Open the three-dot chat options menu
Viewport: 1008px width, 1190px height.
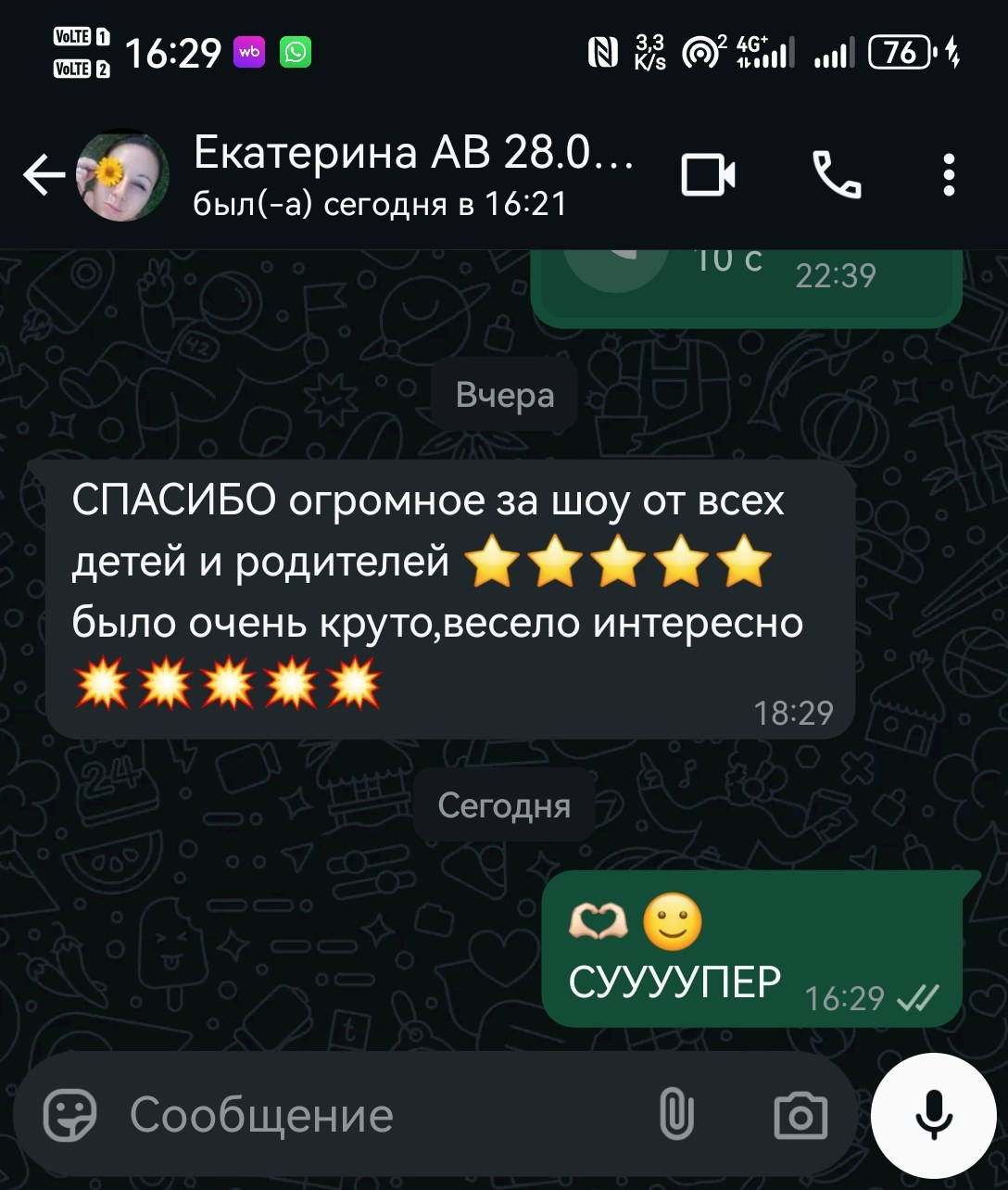(948, 175)
